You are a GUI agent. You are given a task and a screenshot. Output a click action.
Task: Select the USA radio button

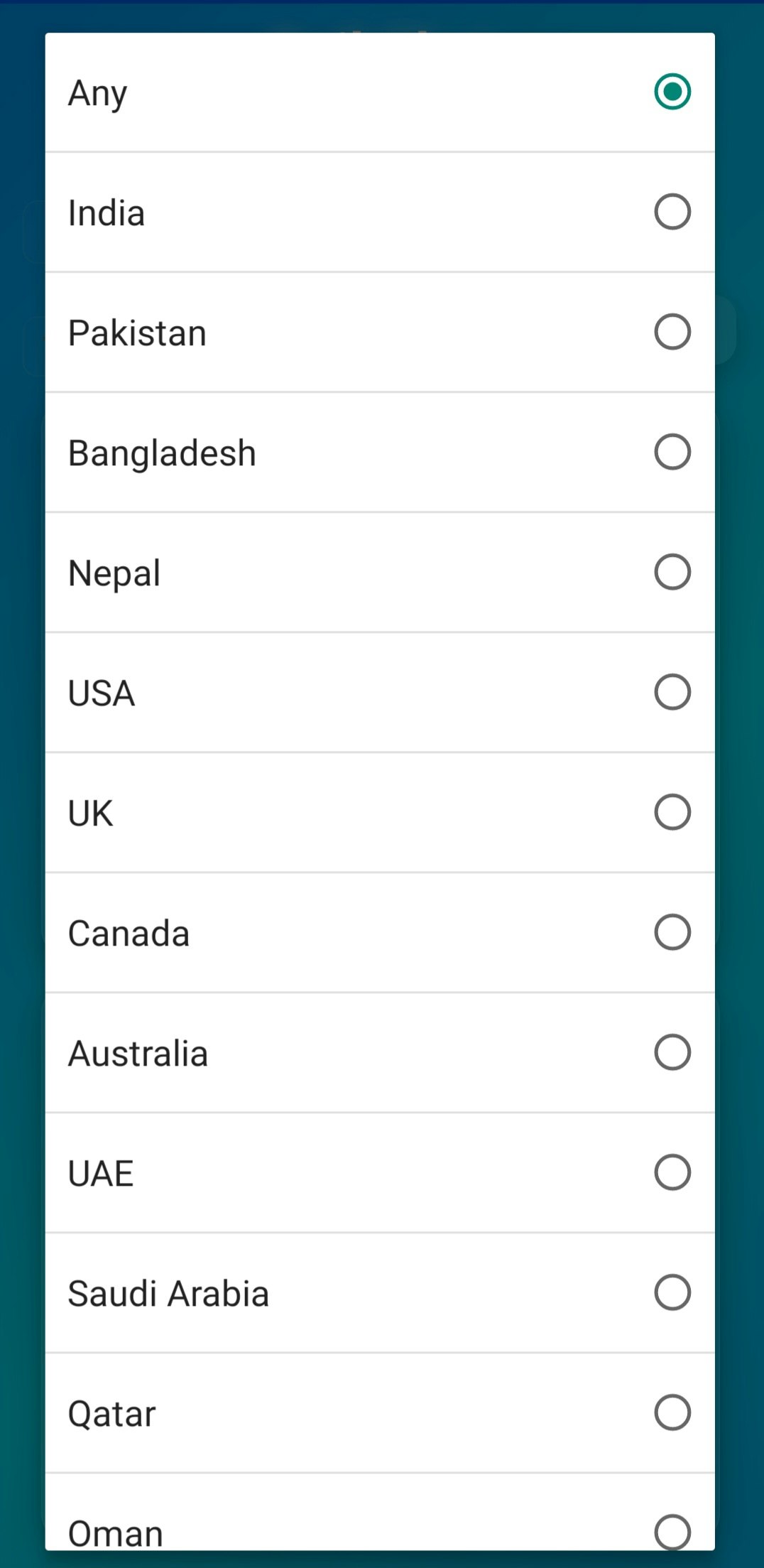tap(673, 692)
